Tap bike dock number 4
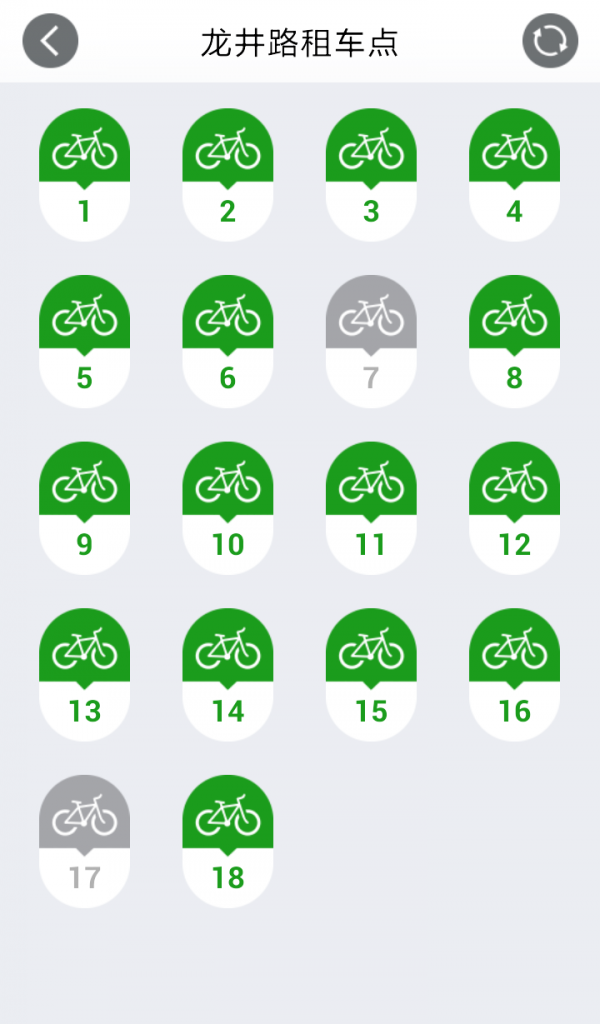Image resolution: width=600 pixels, height=1024 pixels. 514,175
